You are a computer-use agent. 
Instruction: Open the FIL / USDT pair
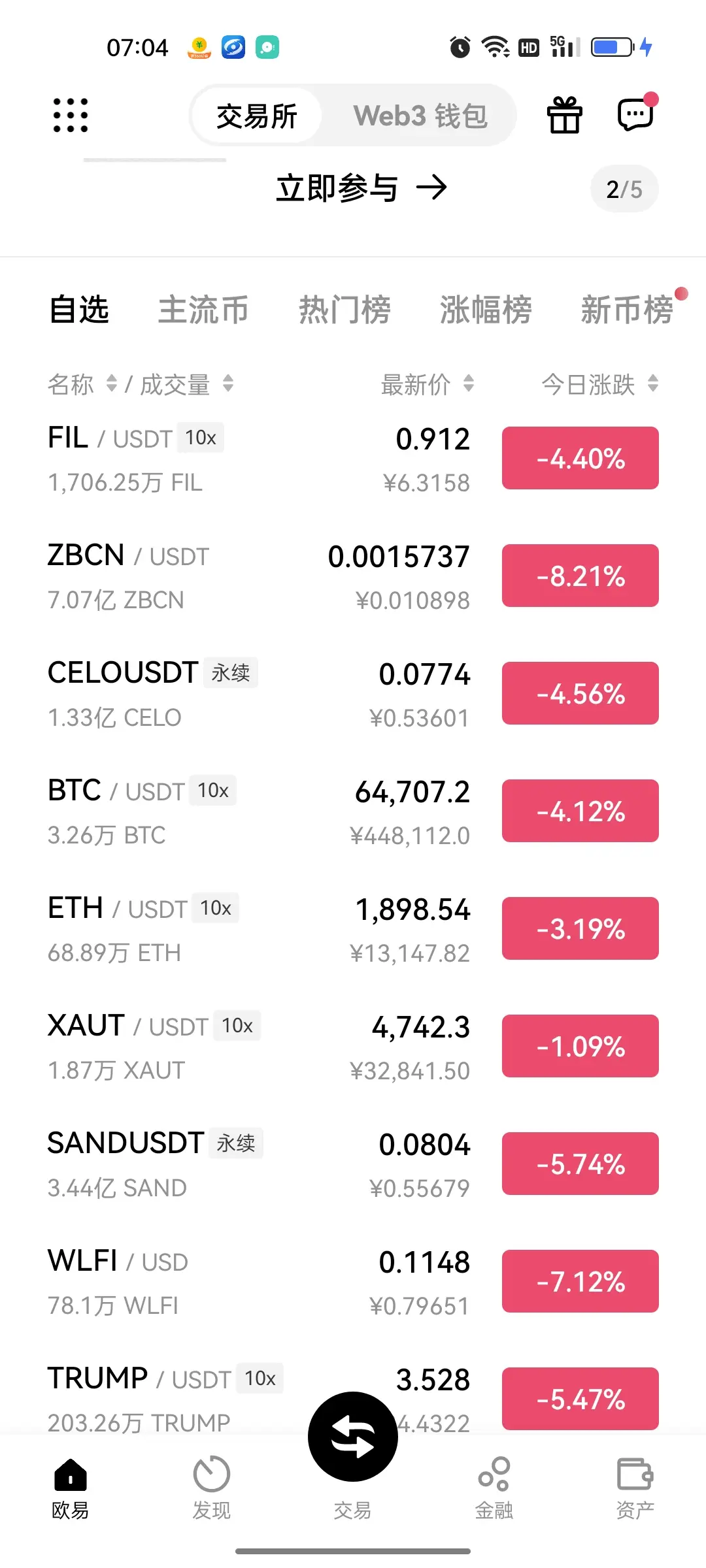[x=196, y=458]
